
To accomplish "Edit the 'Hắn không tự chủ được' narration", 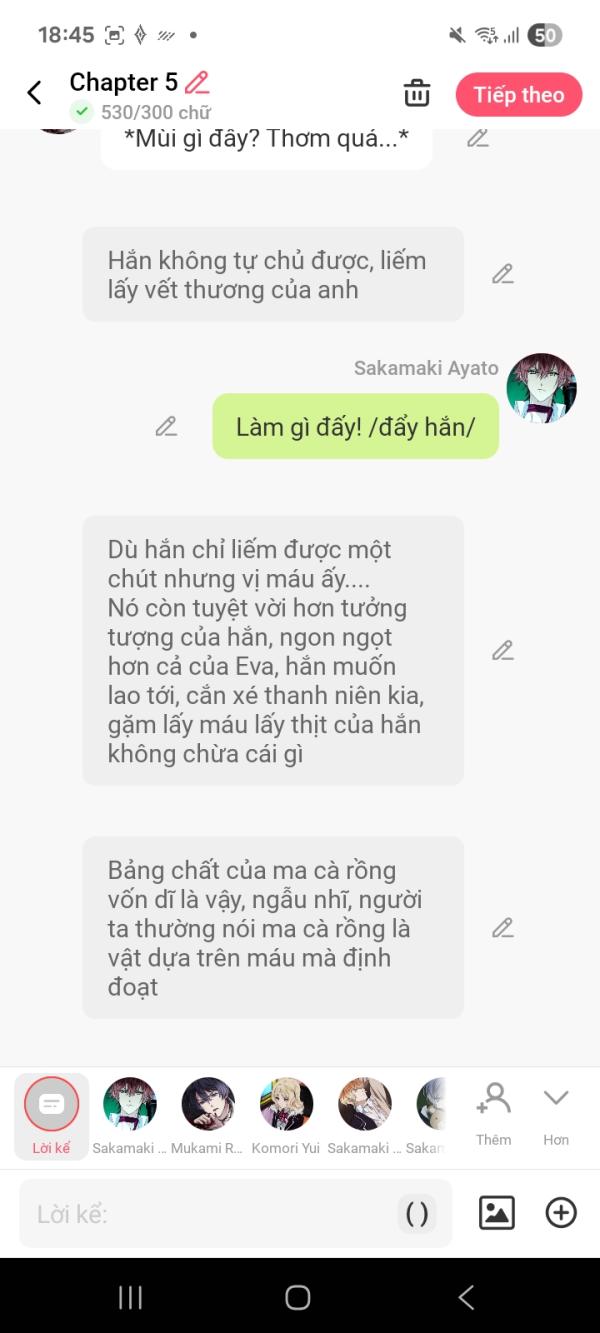I will click(x=502, y=274).
